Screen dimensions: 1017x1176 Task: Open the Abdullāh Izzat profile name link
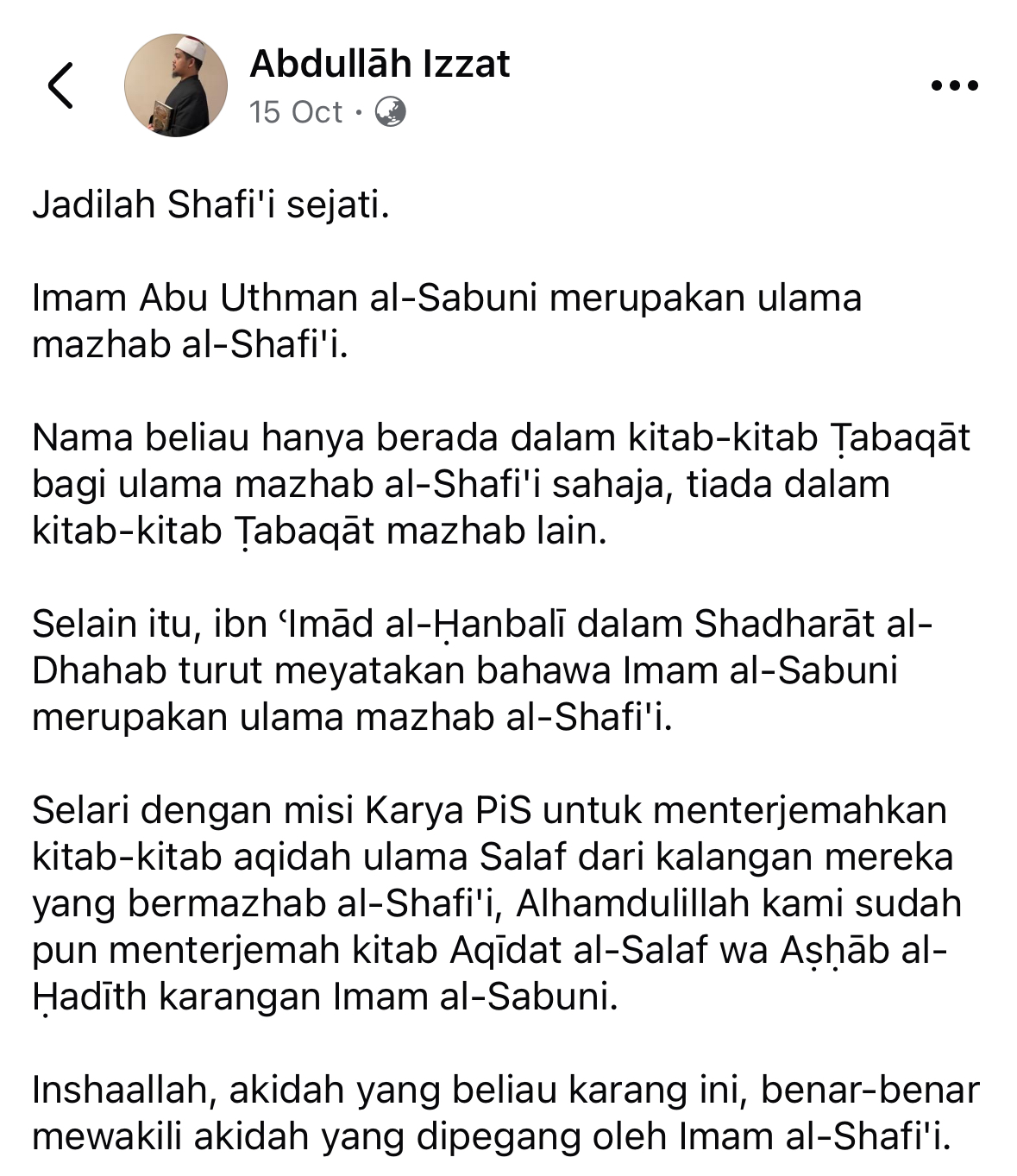(380, 64)
